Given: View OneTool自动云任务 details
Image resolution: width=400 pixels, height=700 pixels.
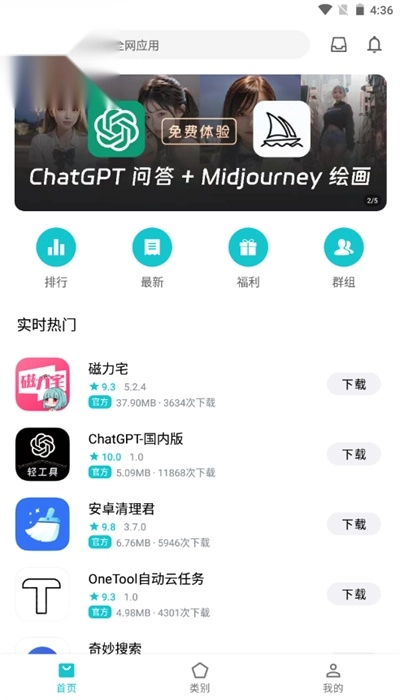Looking at the screenshot, I should (x=170, y=594).
